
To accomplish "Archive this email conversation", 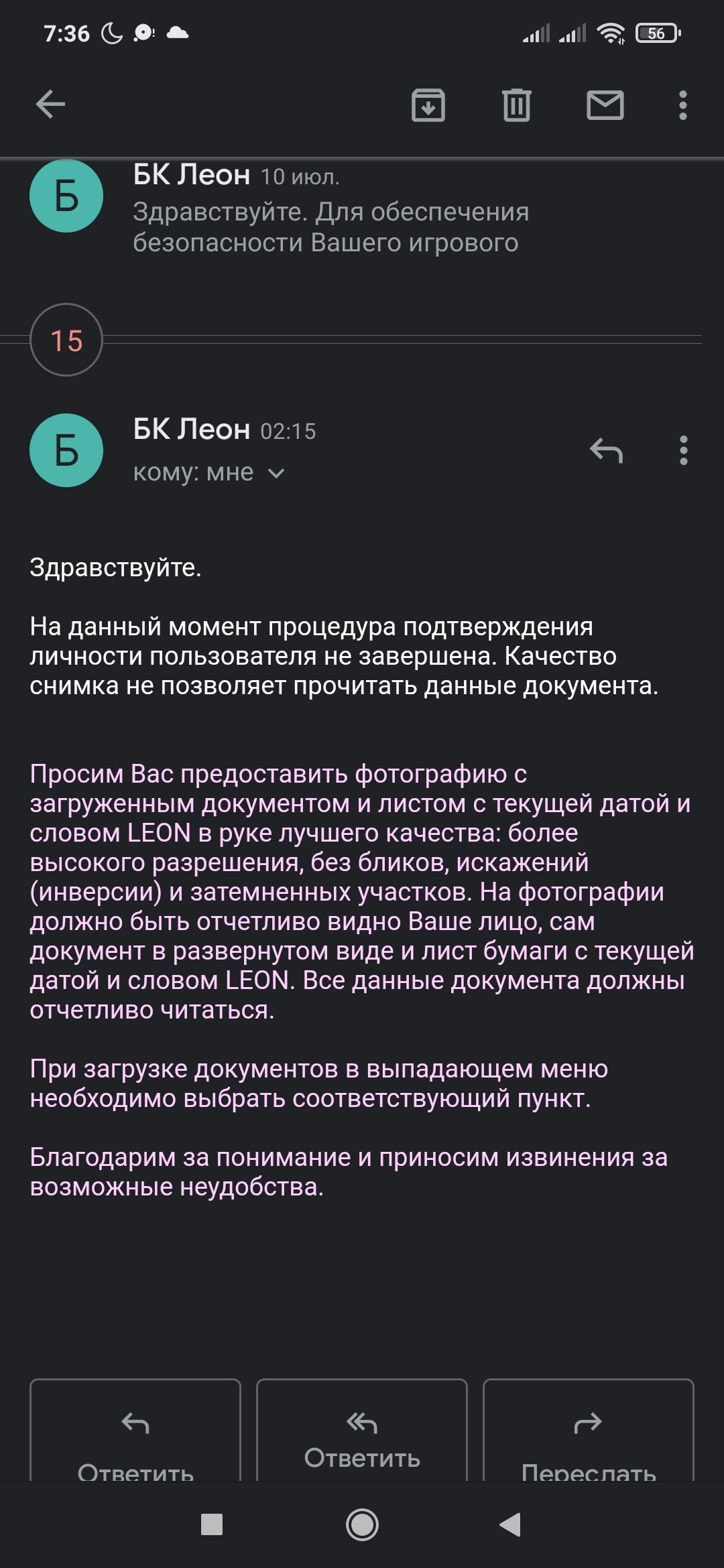I will tap(428, 105).
